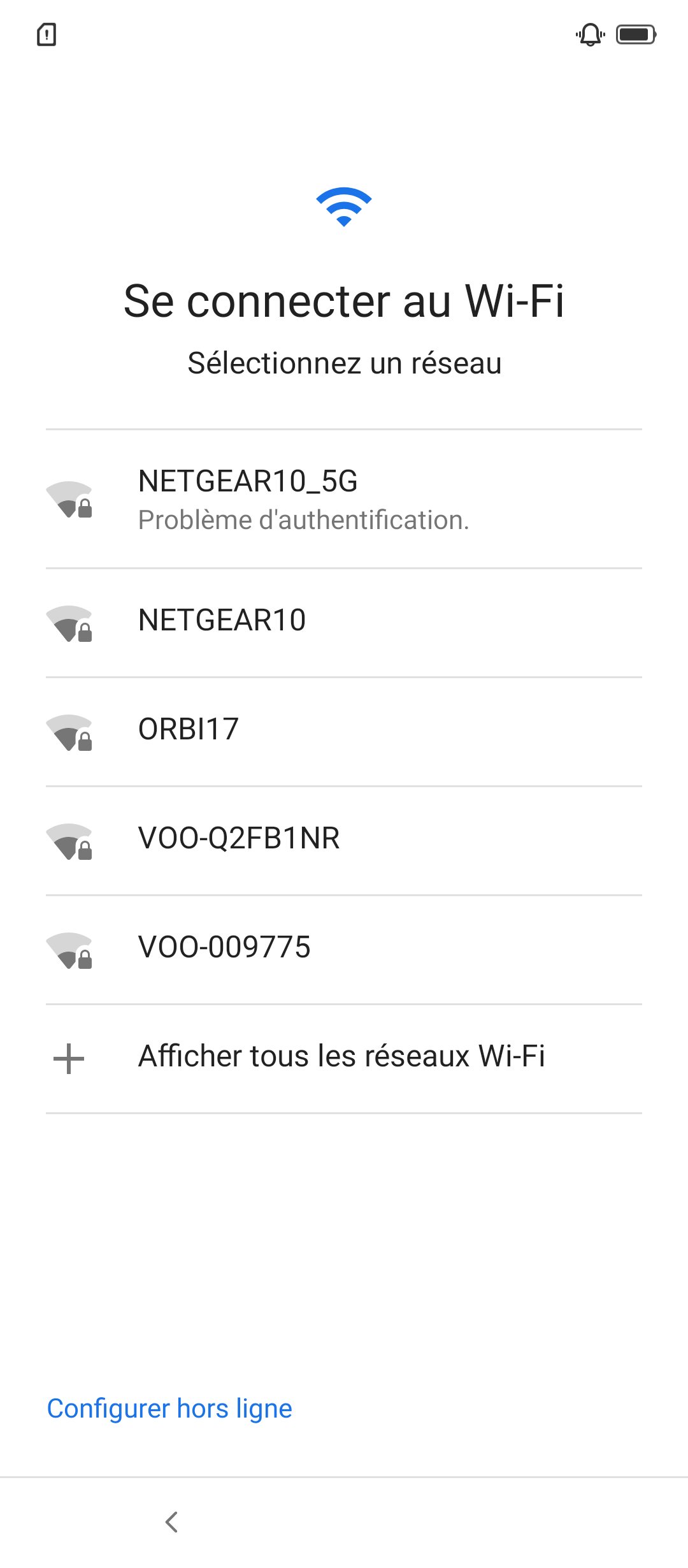
Task: Tap Configurer hors ligne
Action: [169, 1409]
